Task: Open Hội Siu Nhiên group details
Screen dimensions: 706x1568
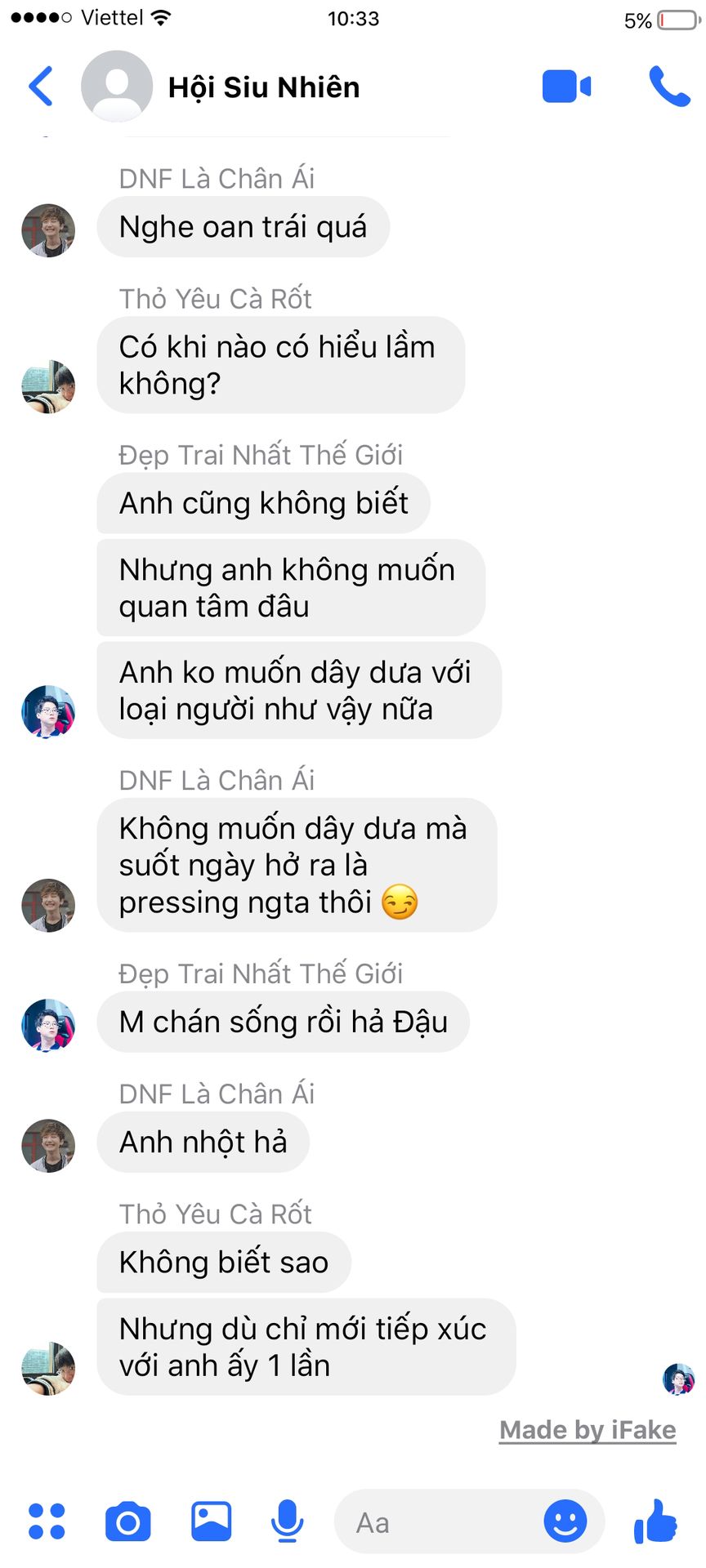Action: (263, 87)
